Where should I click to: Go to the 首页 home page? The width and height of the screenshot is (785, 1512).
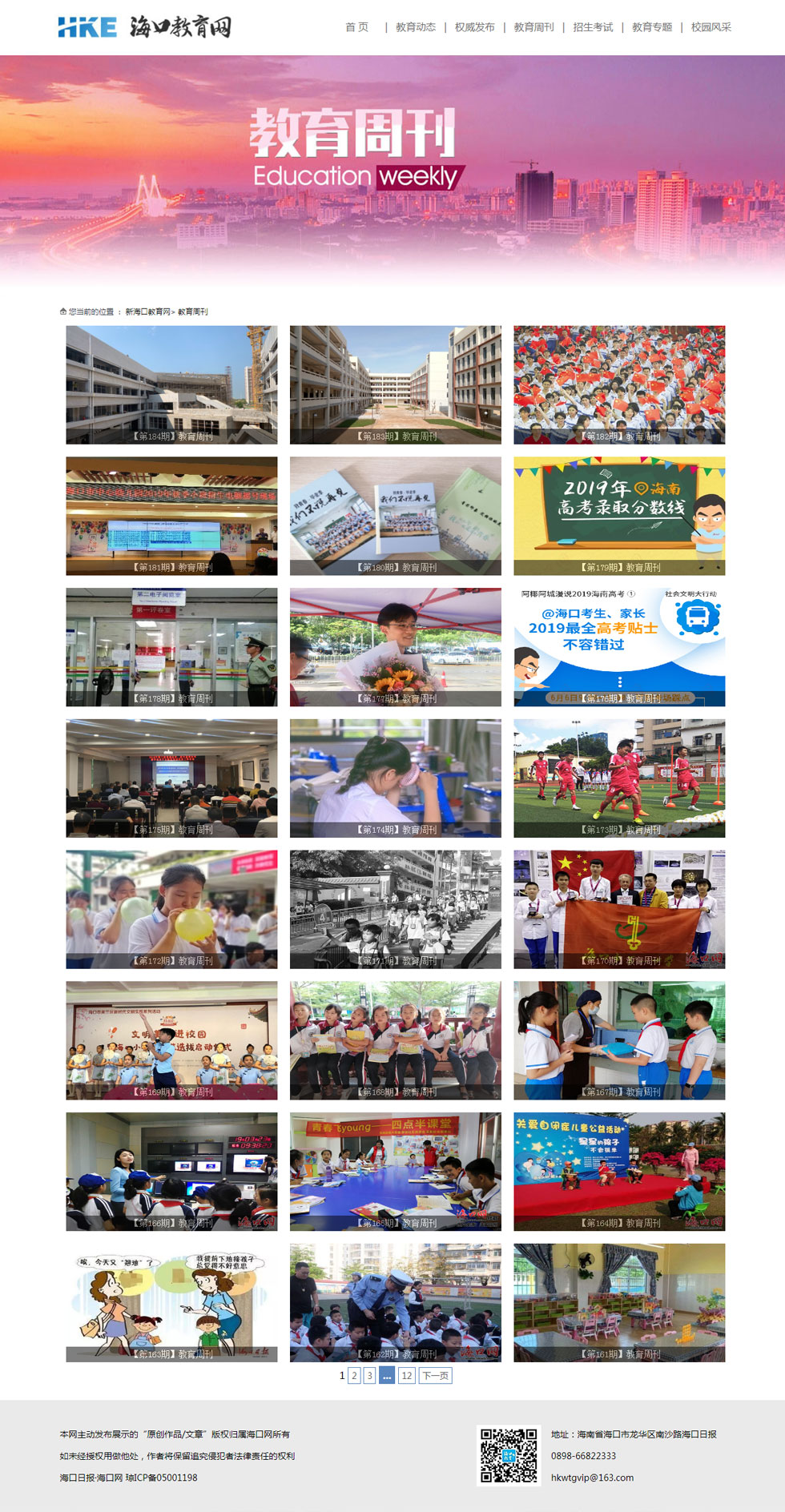[356, 27]
